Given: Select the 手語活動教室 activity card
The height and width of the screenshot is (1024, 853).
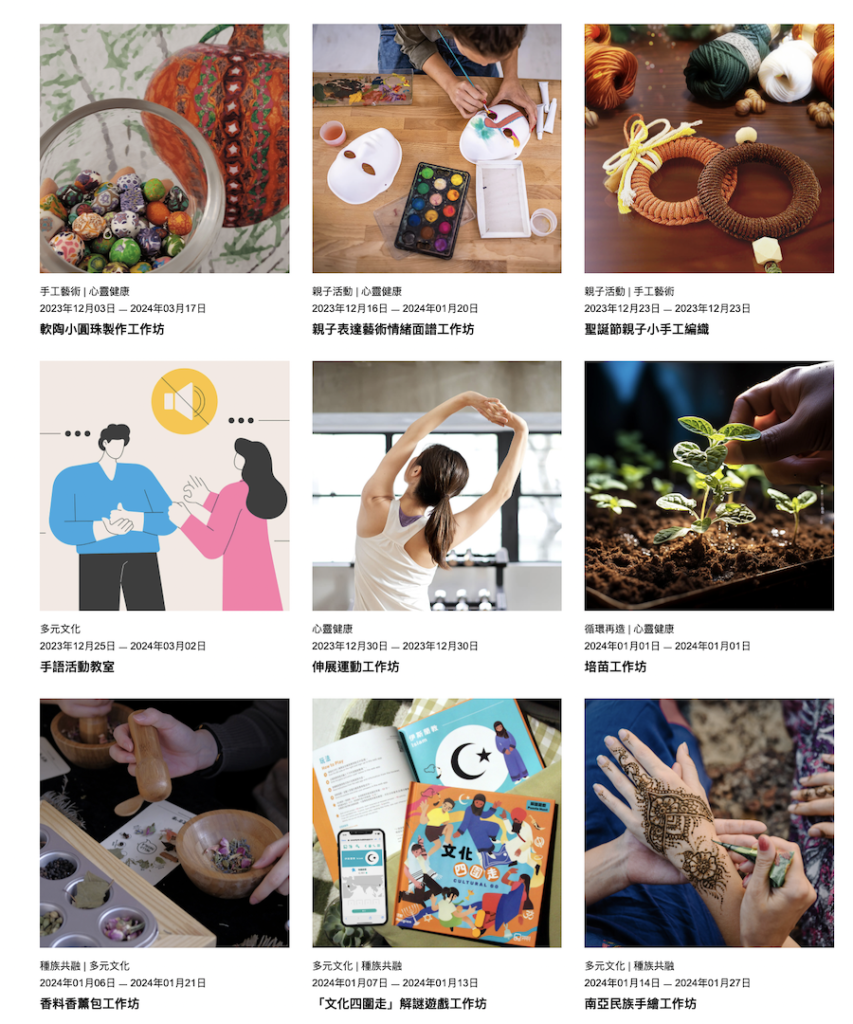Looking at the screenshot, I should coord(164,485).
